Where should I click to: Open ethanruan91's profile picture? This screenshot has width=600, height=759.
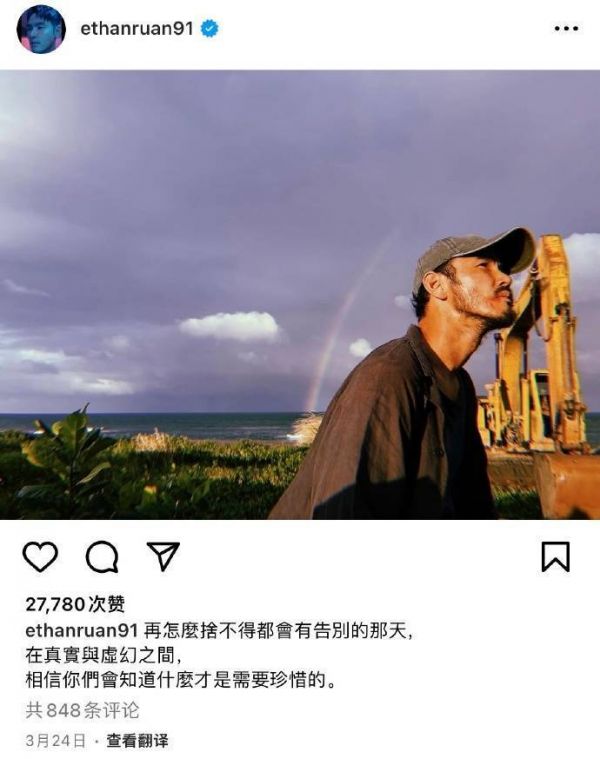tap(41, 29)
